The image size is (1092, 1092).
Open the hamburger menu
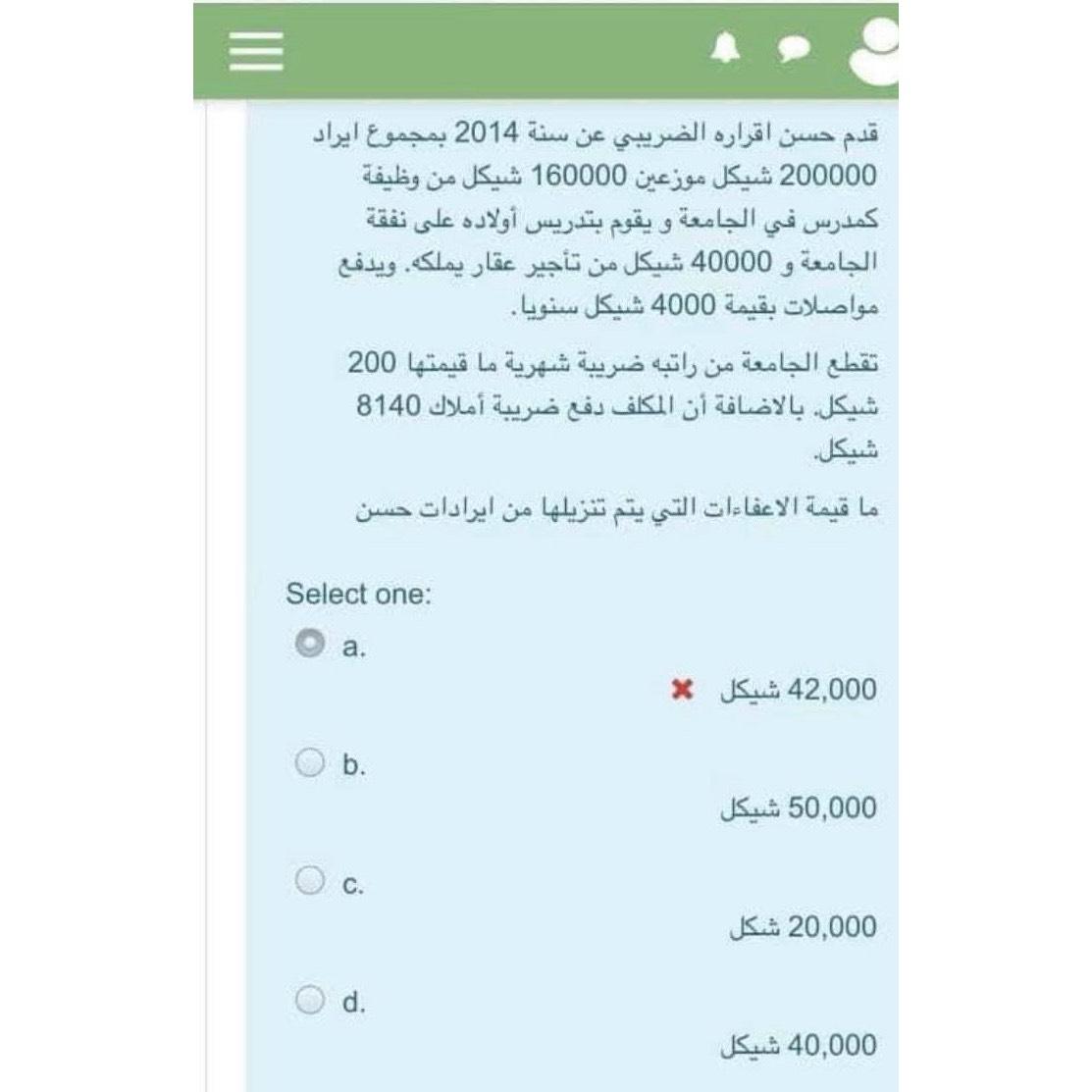click(x=256, y=50)
